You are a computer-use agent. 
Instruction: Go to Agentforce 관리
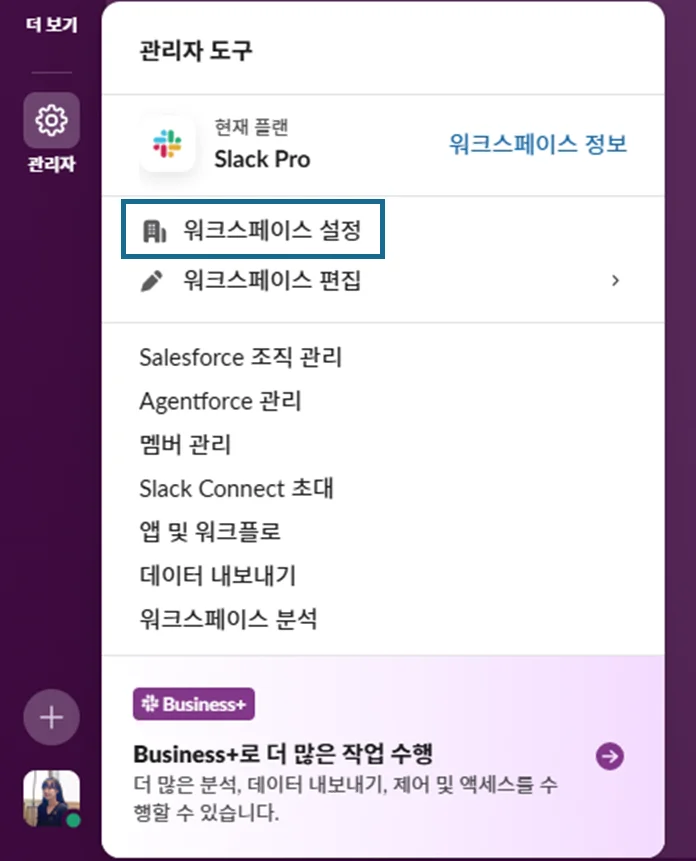tap(220, 401)
